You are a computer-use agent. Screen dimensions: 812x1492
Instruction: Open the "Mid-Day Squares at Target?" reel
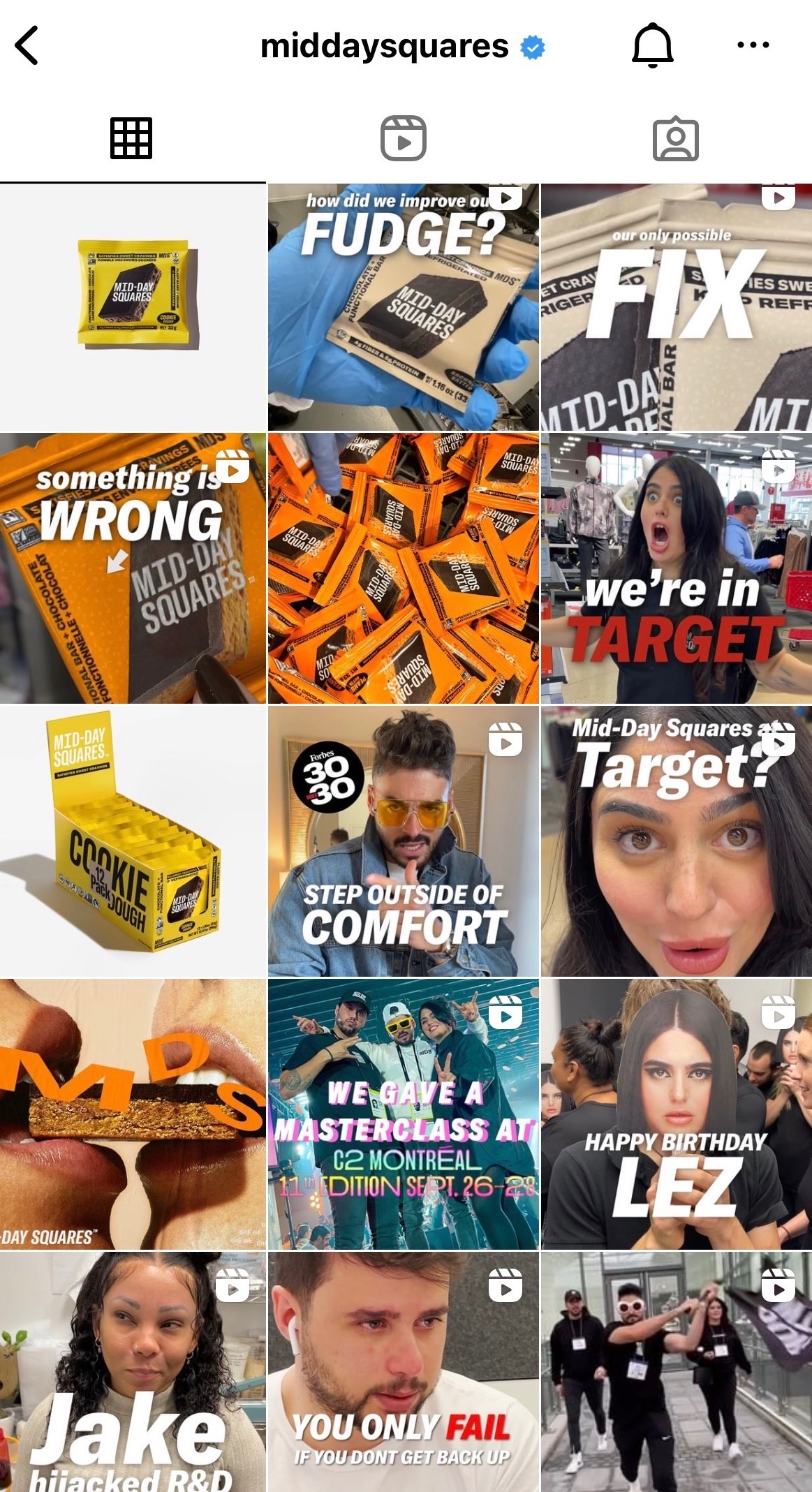(676, 841)
